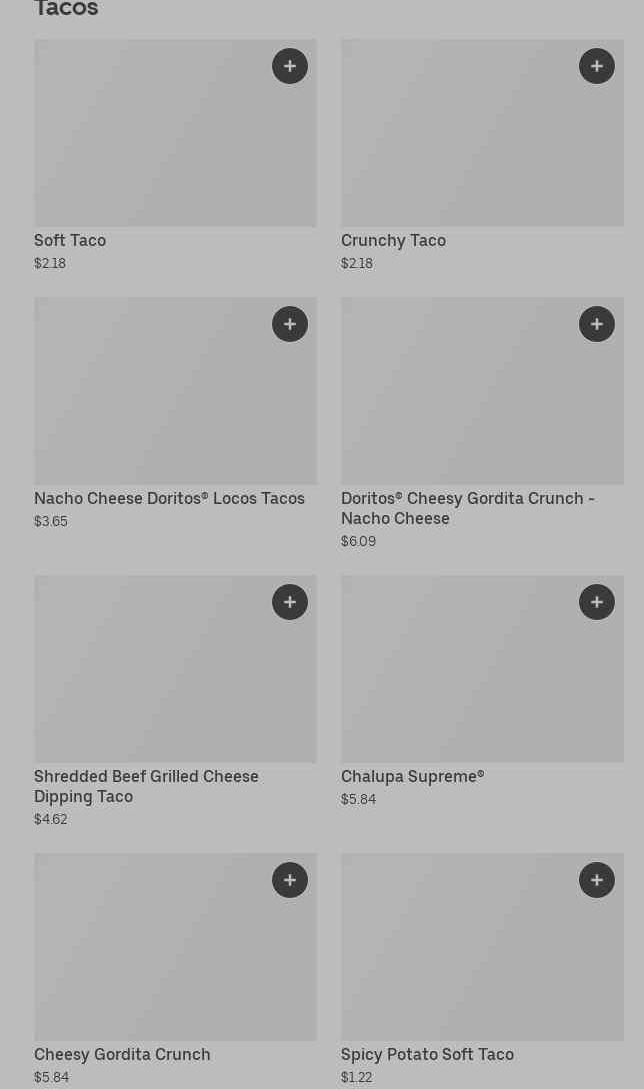Add Spicy Potato Soft Taco to cart
The height and width of the screenshot is (1089, 644).
[x=597, y=880]
